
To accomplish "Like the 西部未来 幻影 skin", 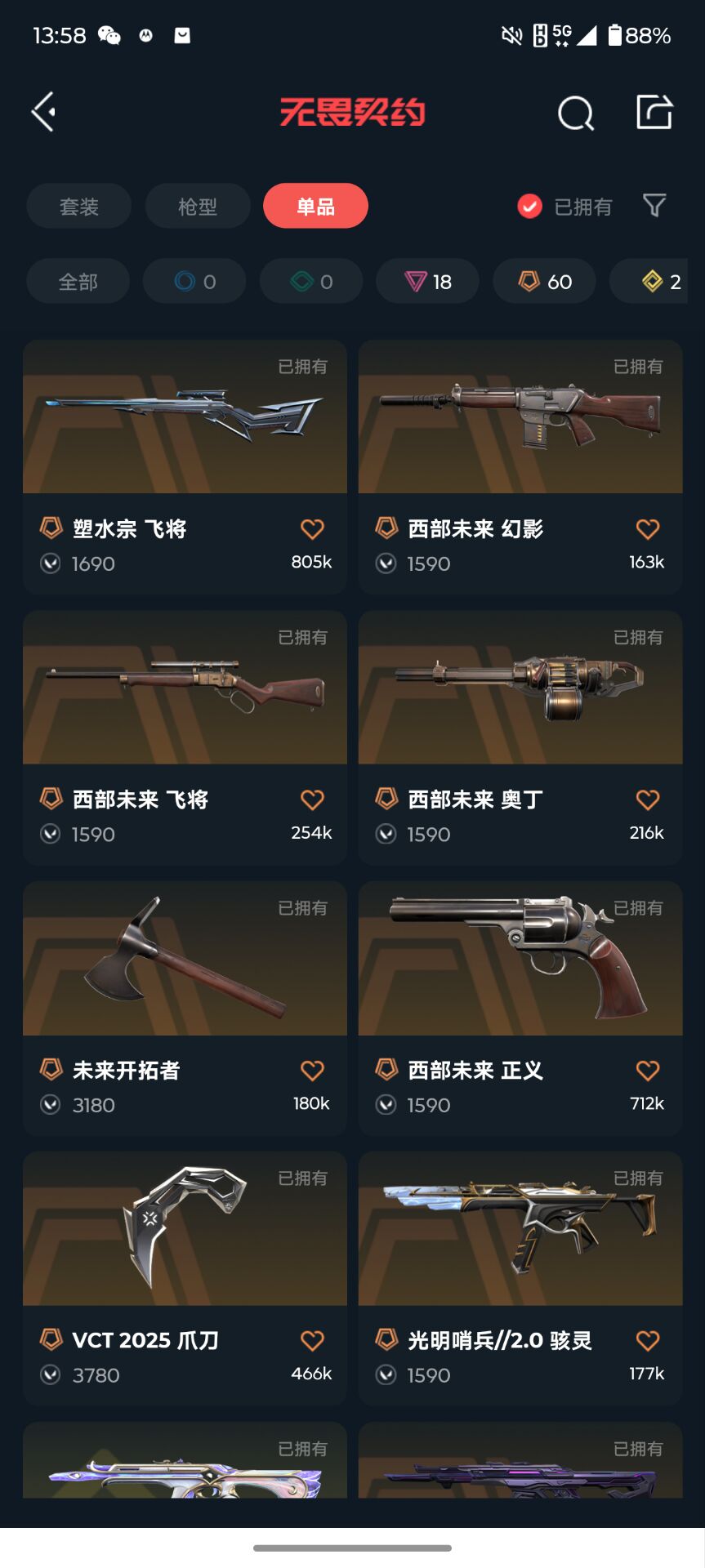I will point(647,529).
